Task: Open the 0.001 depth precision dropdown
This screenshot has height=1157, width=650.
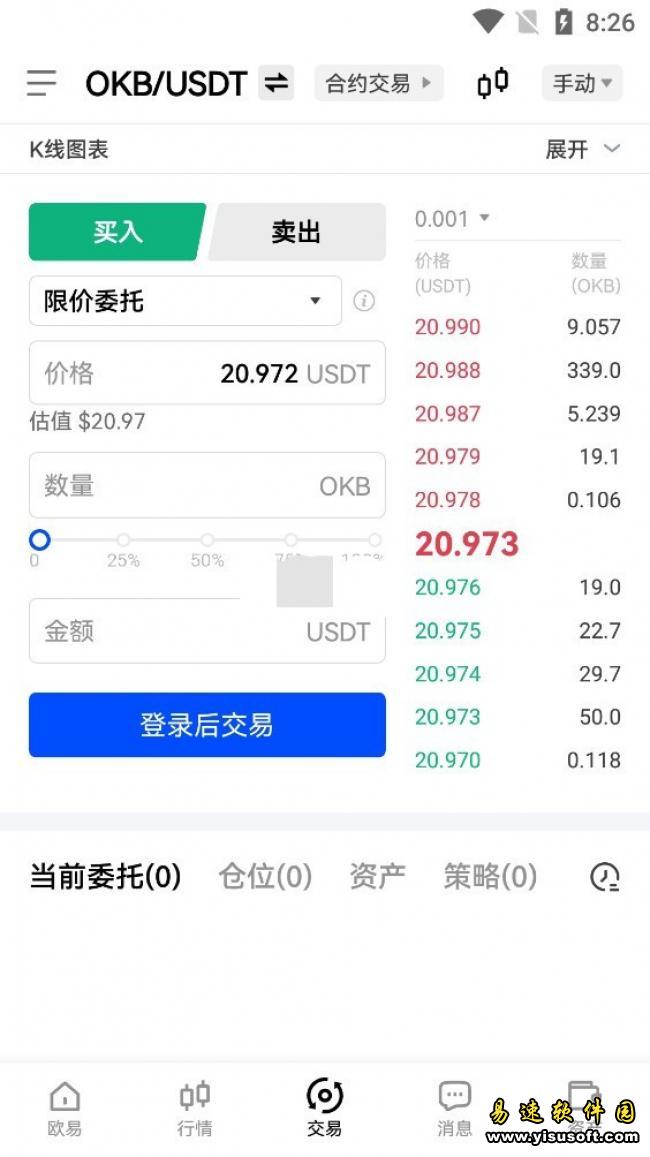Action: tap(452, 218)
